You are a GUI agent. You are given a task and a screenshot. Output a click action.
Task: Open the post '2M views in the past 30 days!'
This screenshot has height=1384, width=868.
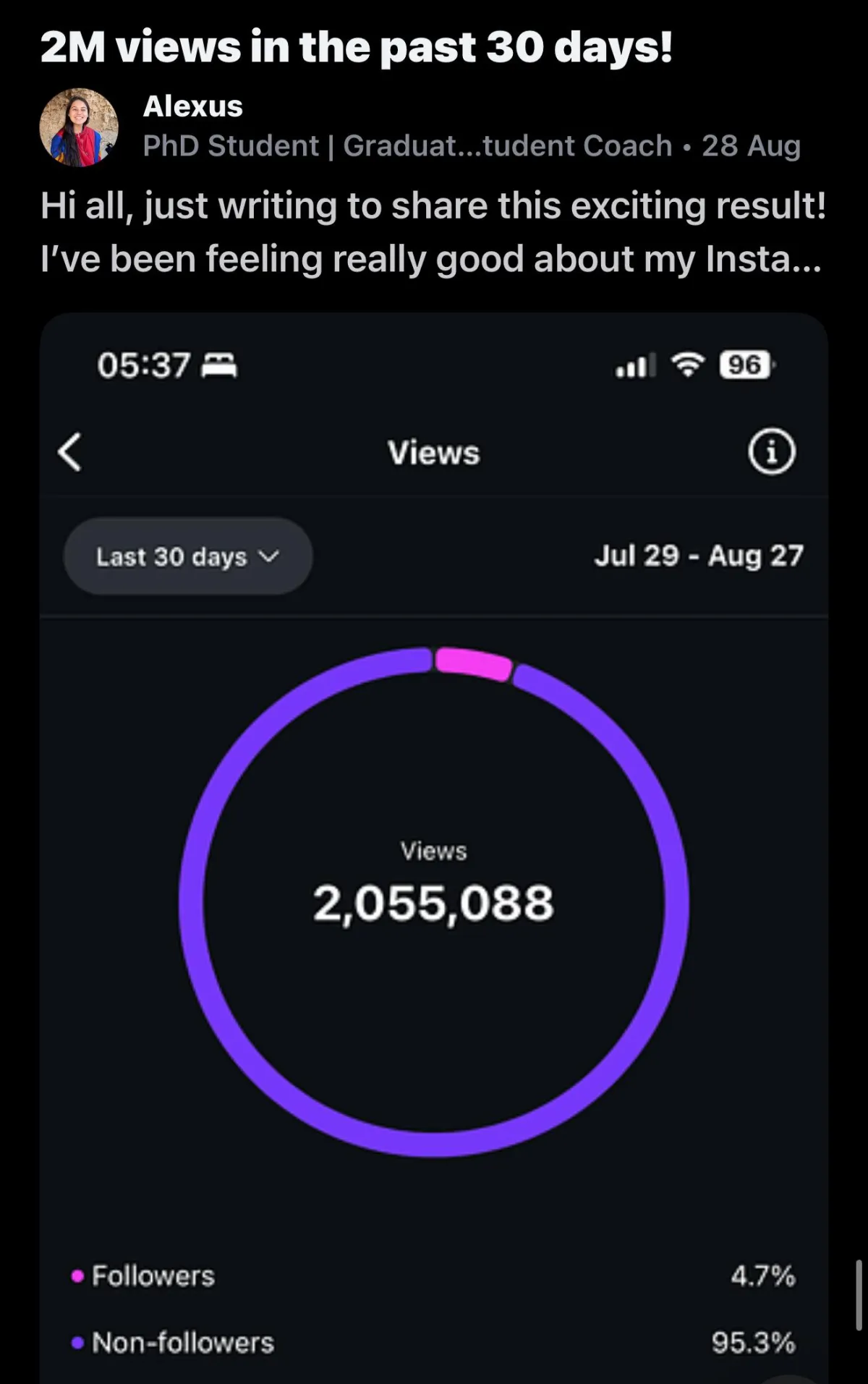click(x=356, y=48)
